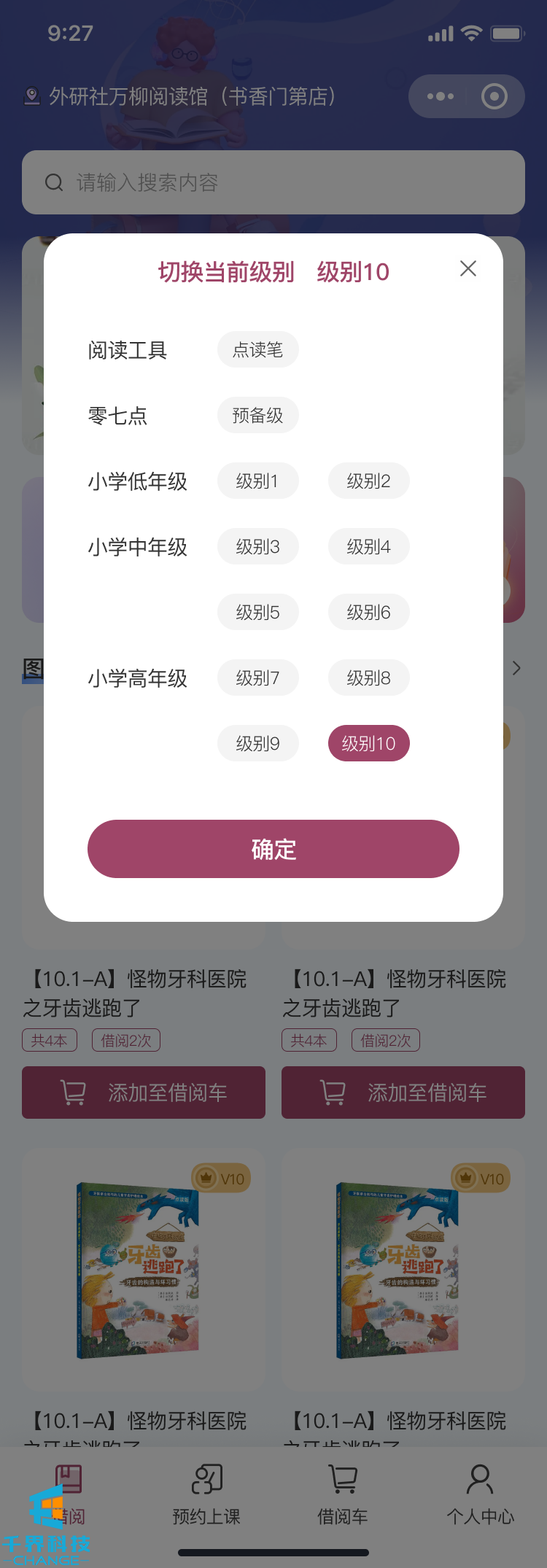547x1568 pixels.
Task: Select 级别1 level
Action: (257, 481)
